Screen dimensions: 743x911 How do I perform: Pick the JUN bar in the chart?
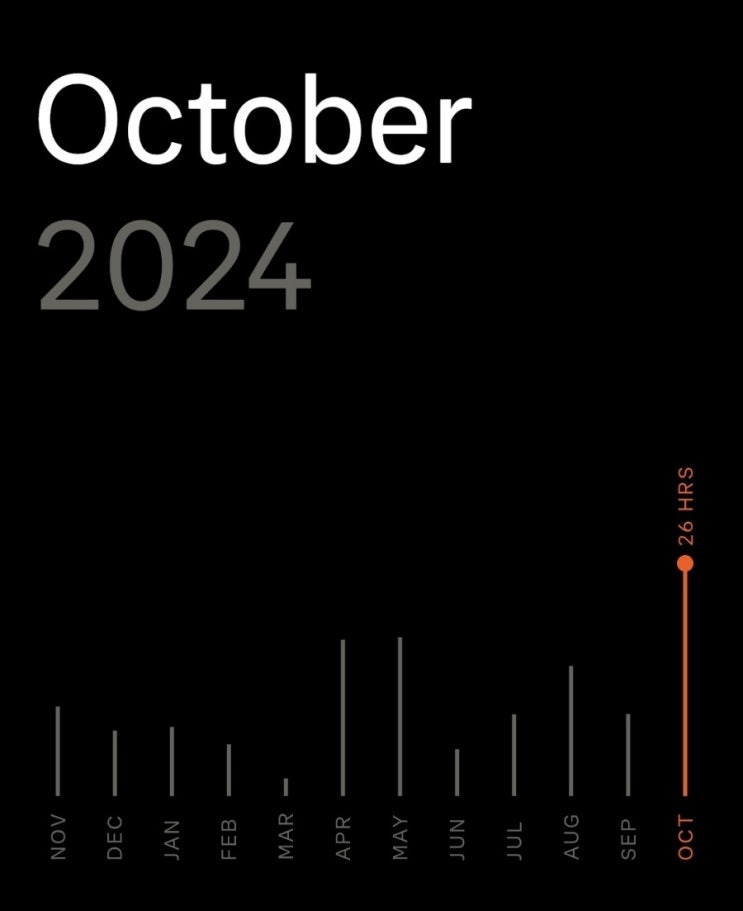click(x=457, y=772)
